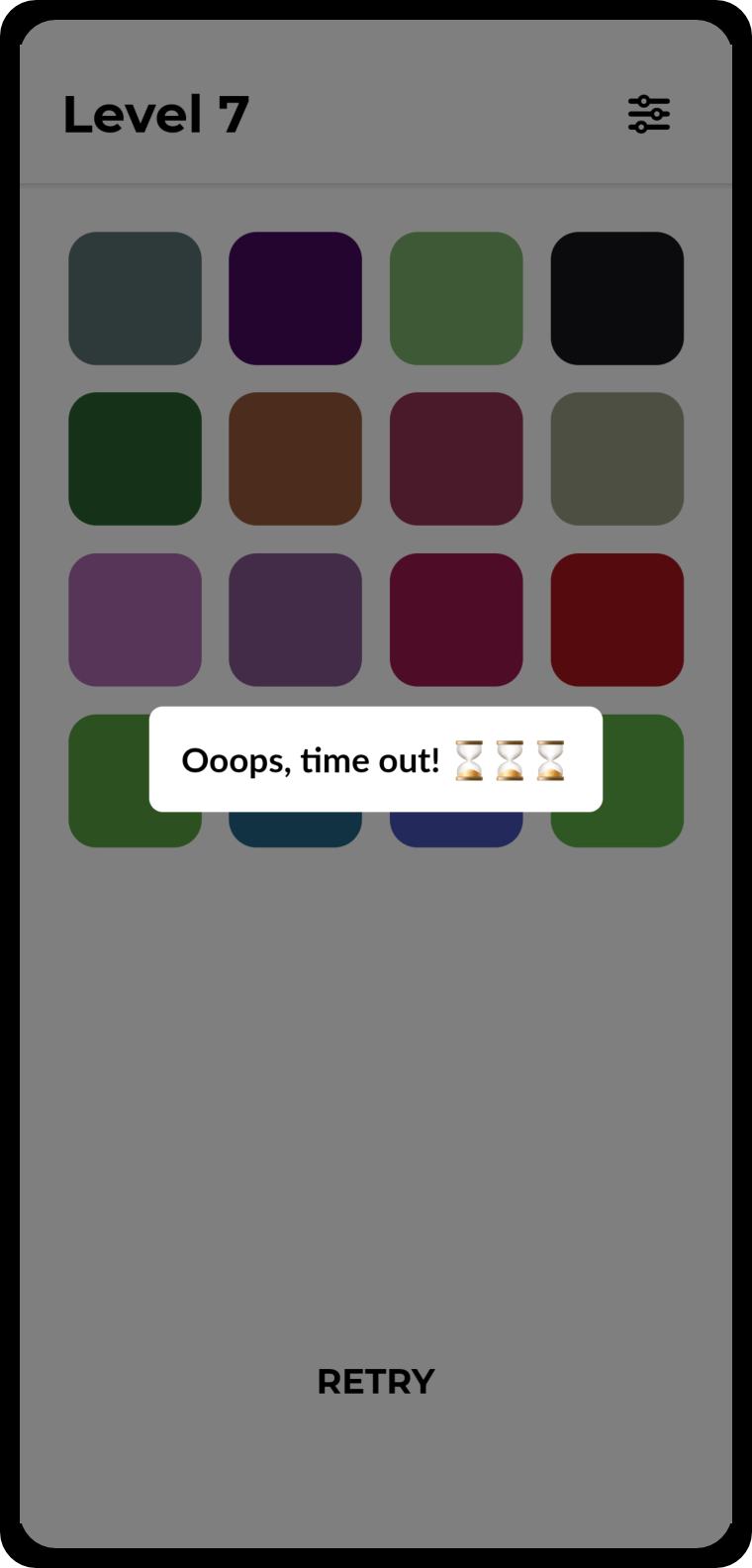Select the bright red color tile
The image size is (752, 1568).
pos(616,620)
